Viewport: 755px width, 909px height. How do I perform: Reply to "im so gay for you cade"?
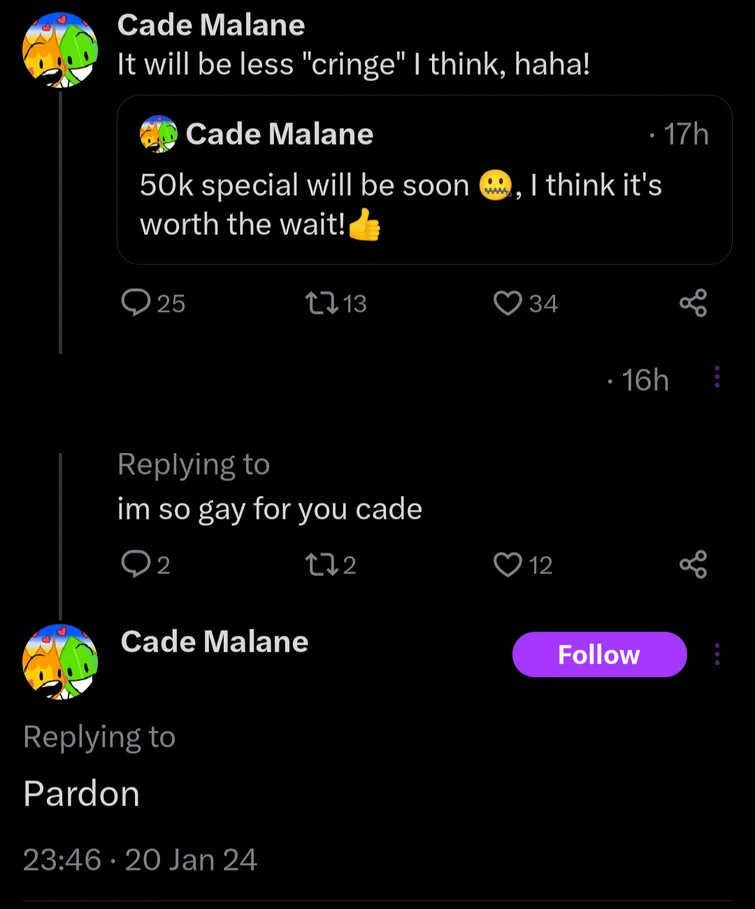pyautogui.click(x=135, y=566)
